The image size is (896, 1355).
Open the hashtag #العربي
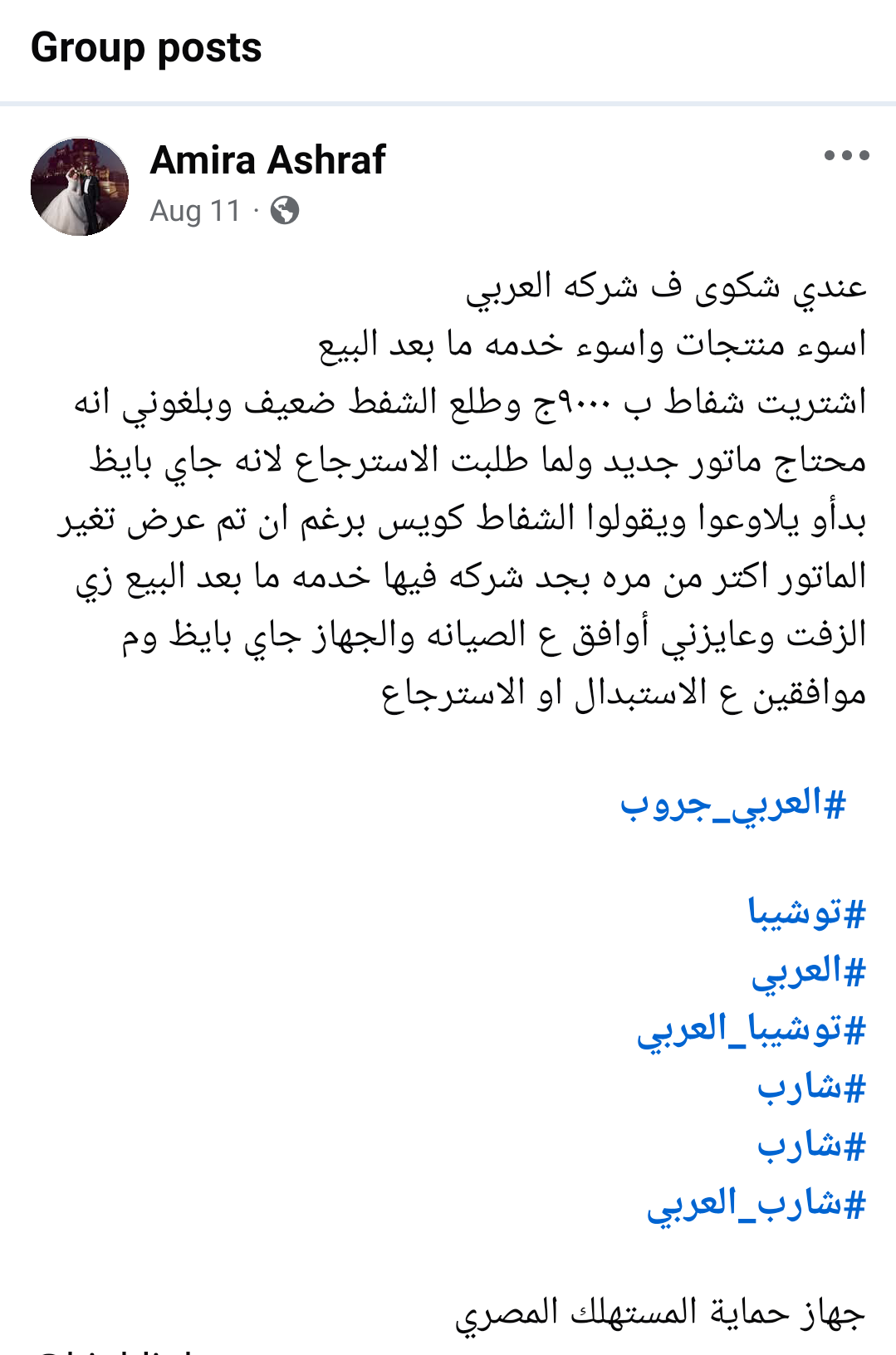coord(808,971)
